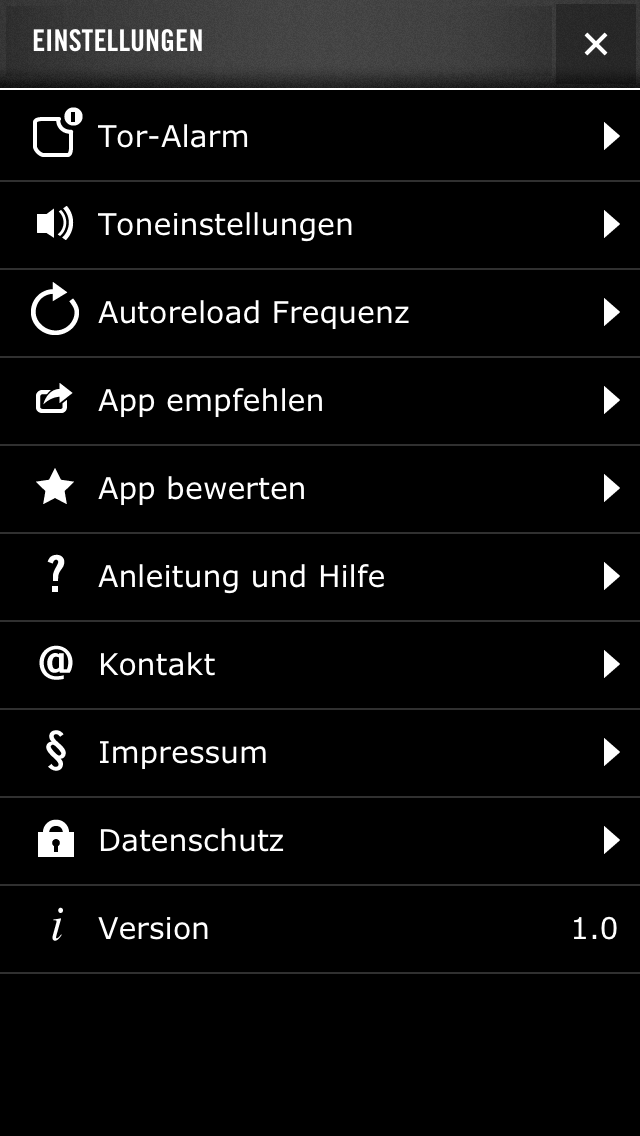This screenshot has height=1136, width=640.
Task: Open Autoreload Frequenz setting
Action: (320, 313)
